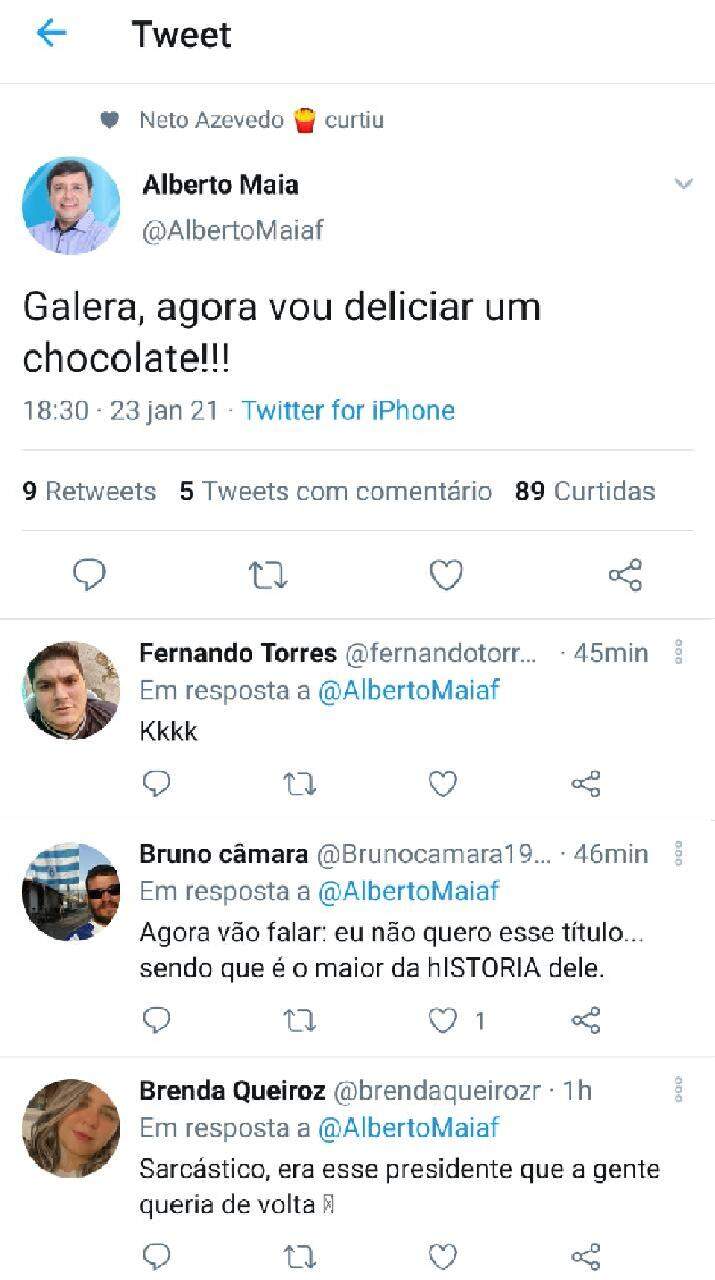The height and width of the screenshot is (1280, 715).
Task: Open the overflow menu on Brenda Queiroz's reply
Action: [x=679, y=1090]
